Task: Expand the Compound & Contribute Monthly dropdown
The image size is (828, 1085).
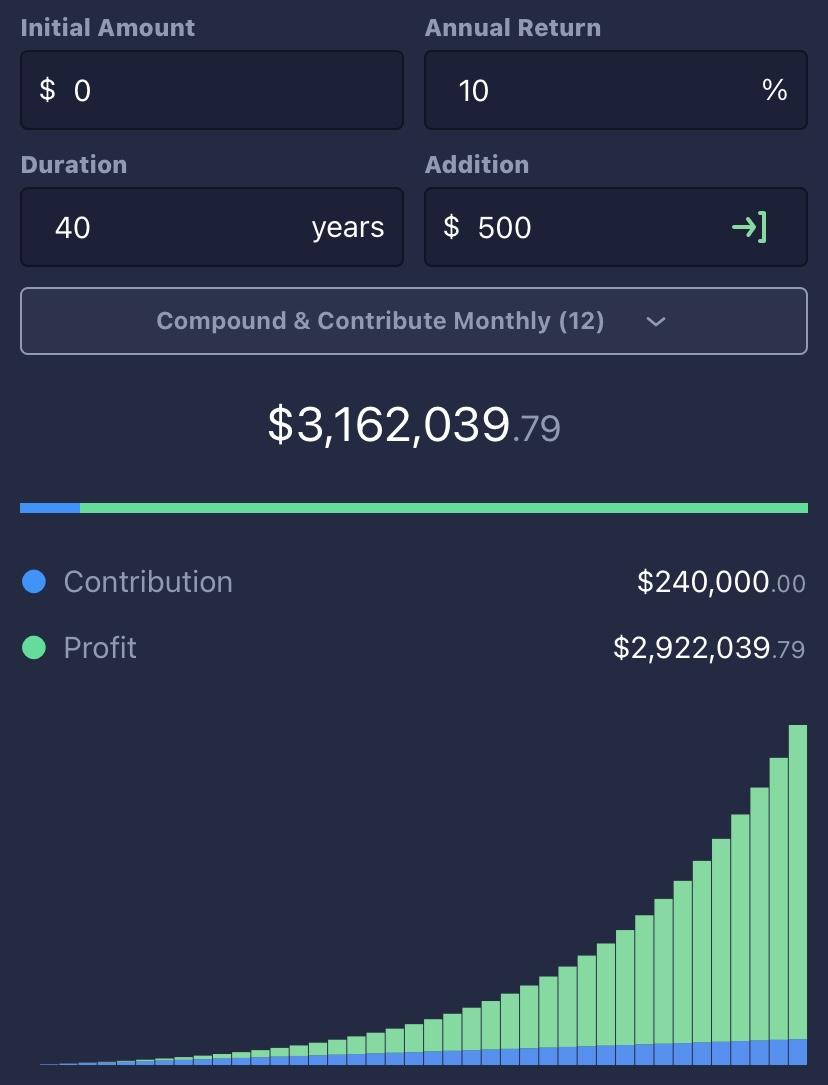Action: (413, 321)
